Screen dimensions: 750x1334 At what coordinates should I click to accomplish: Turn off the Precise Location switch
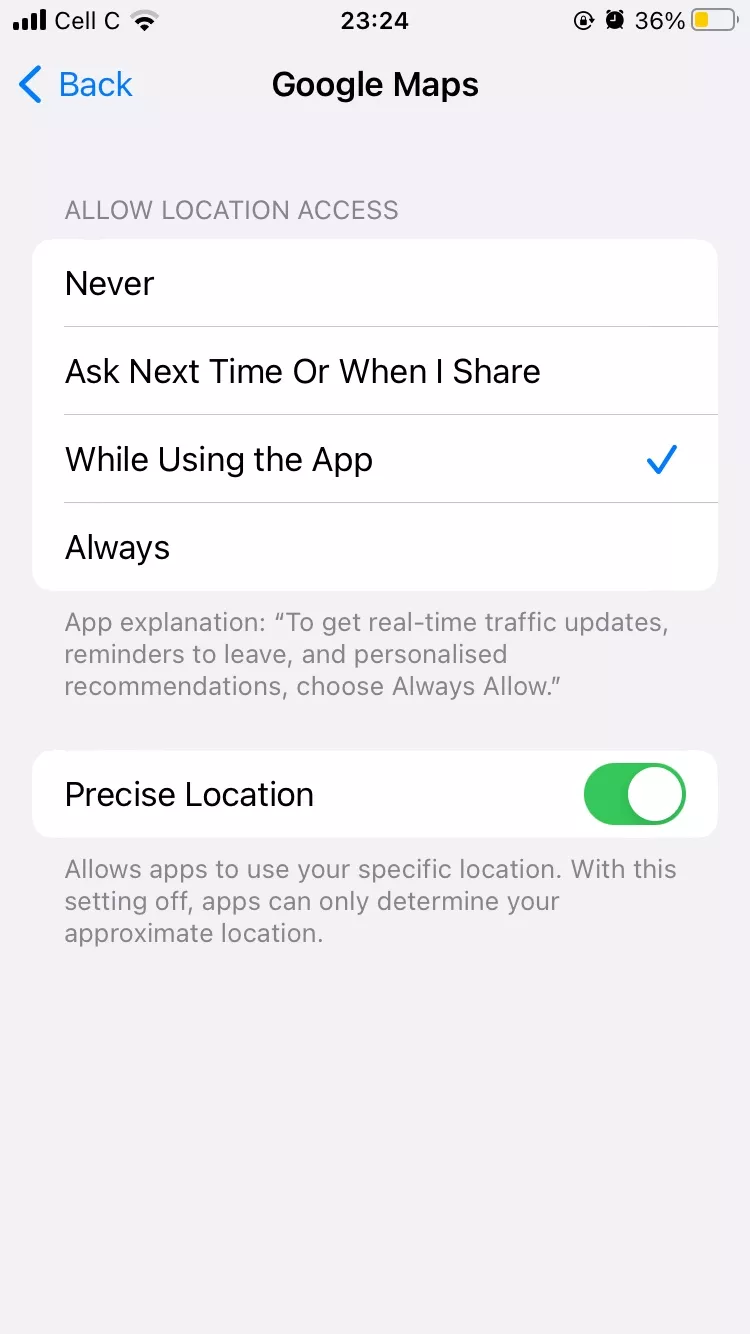634,795
